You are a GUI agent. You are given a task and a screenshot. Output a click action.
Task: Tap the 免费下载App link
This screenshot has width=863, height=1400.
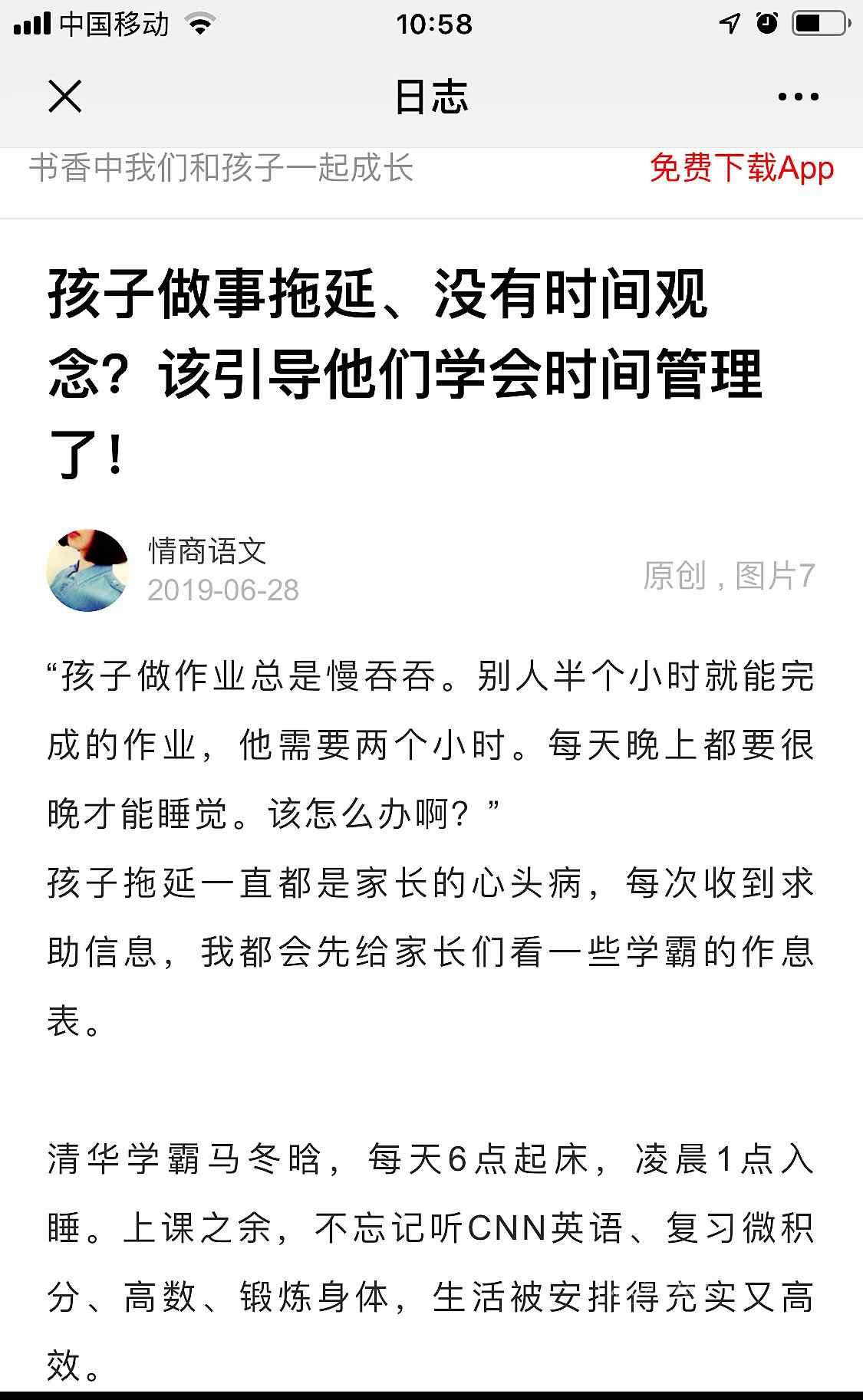(x=741, y=168)
